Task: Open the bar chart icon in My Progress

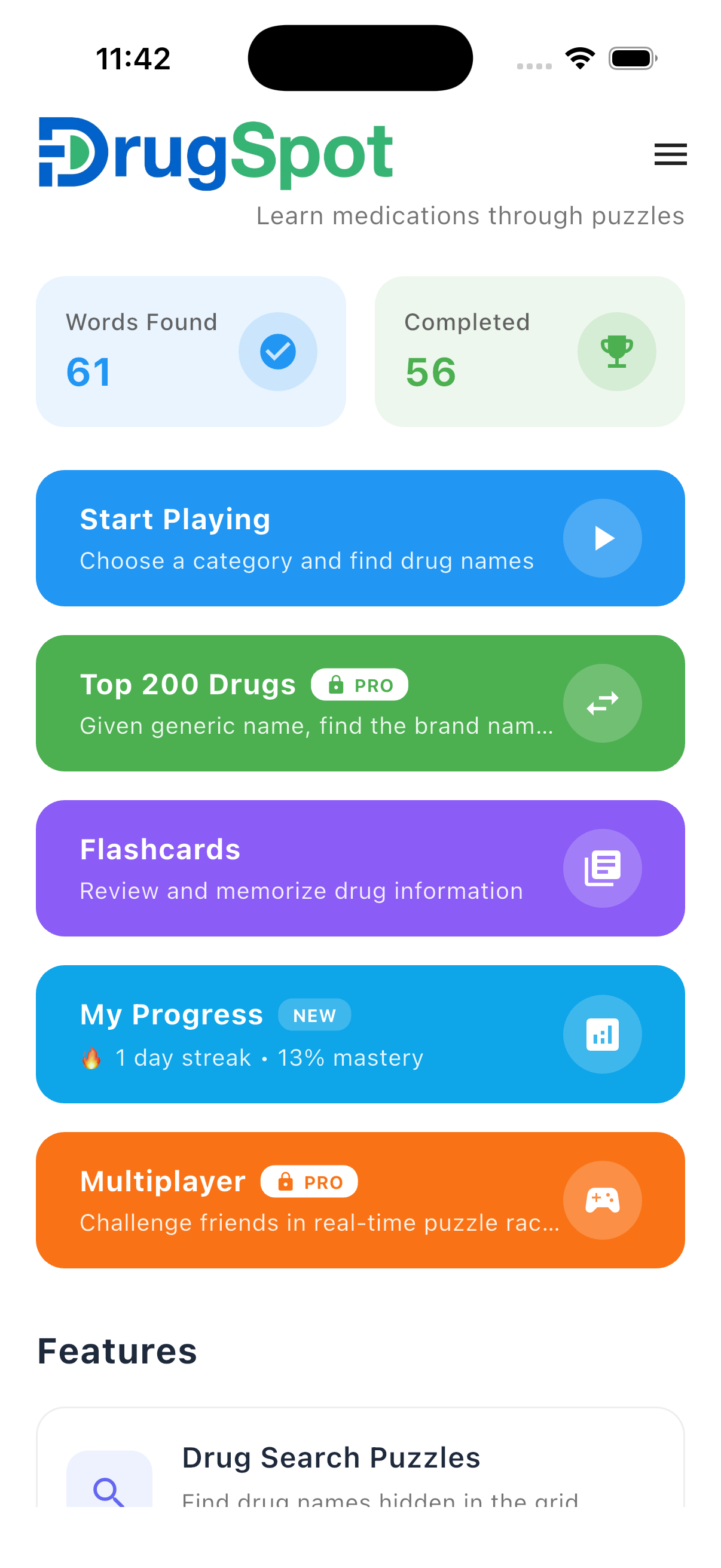Action: point(603,1034)
